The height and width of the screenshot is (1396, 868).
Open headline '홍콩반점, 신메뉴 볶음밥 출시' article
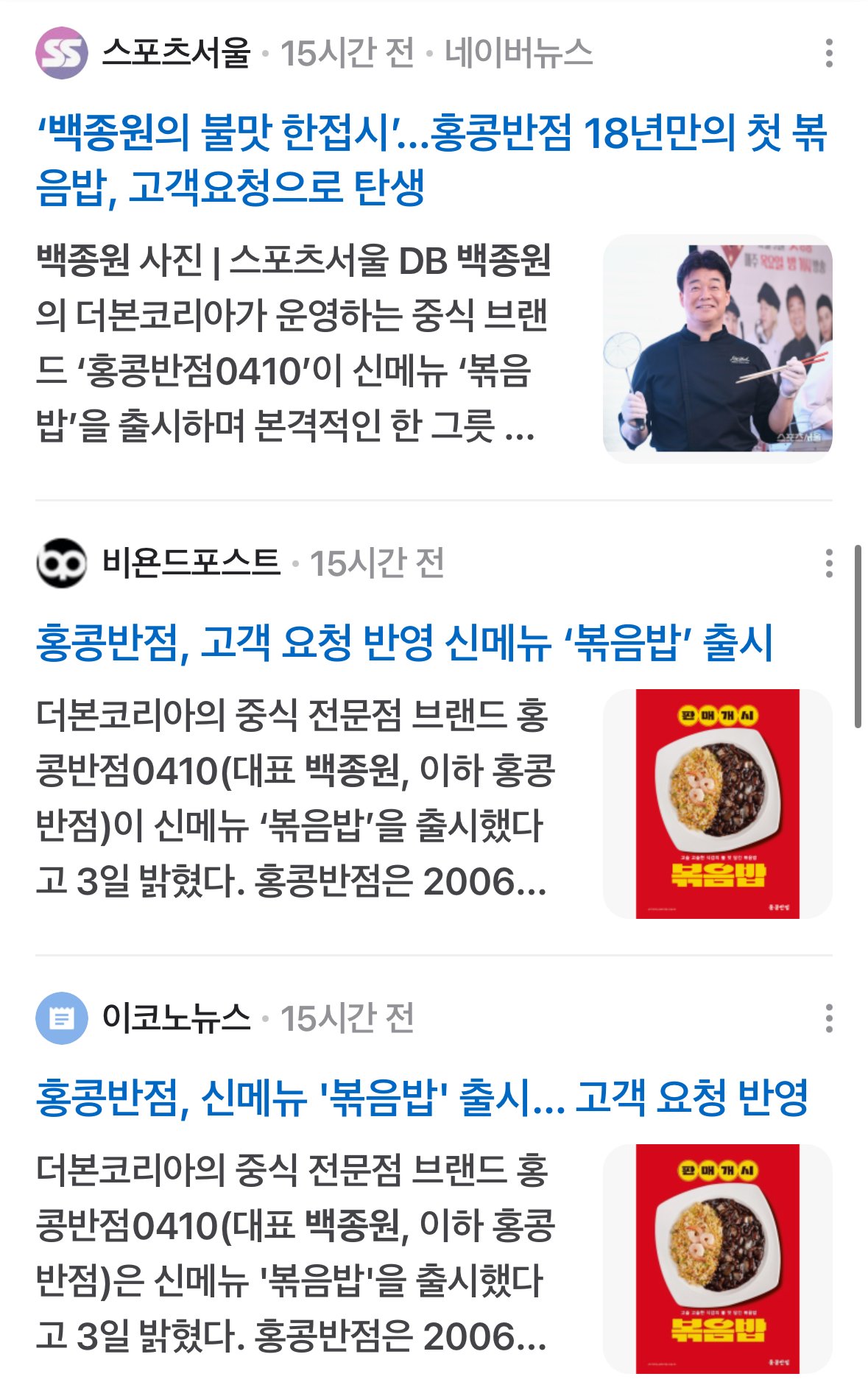pos(422,1098)
